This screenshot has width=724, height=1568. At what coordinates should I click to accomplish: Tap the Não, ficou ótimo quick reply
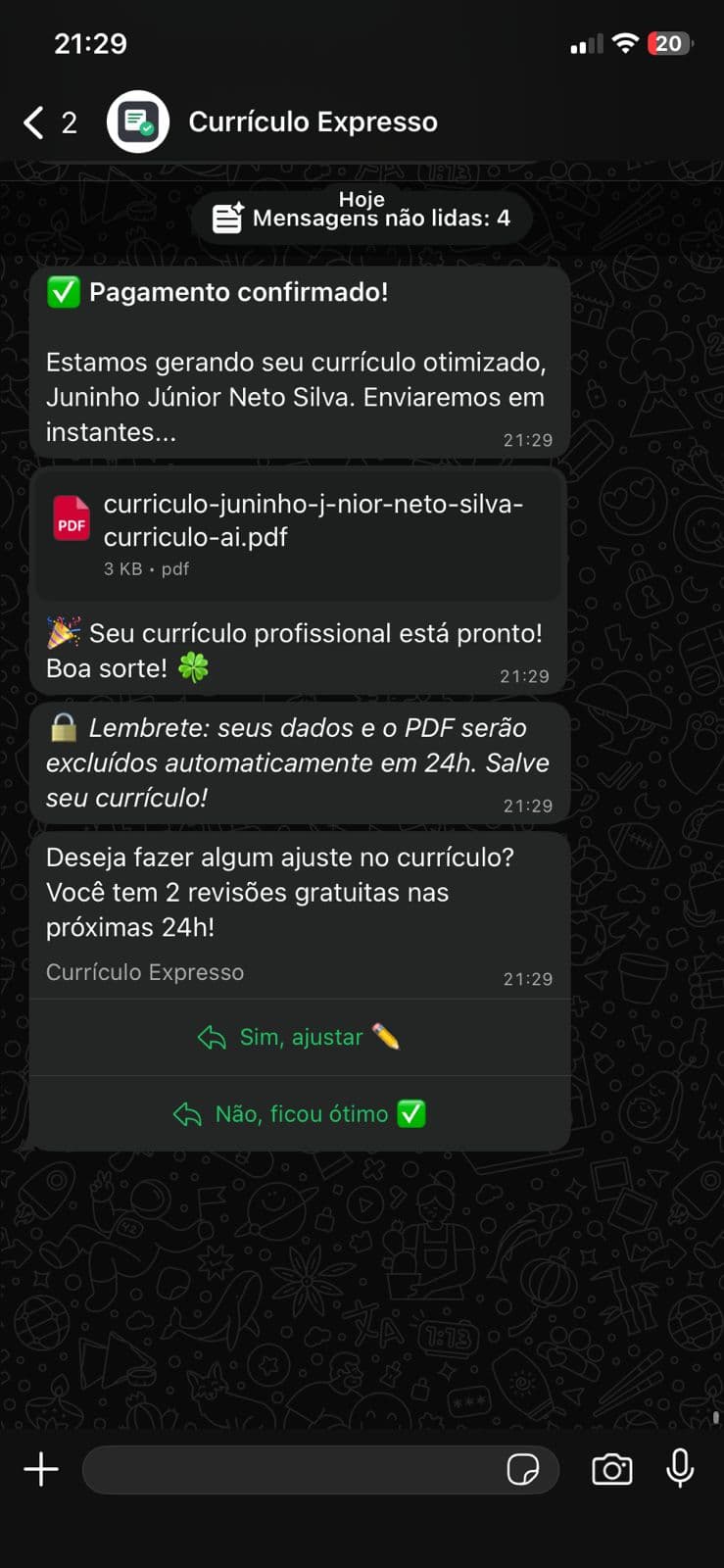point(300,1113)
